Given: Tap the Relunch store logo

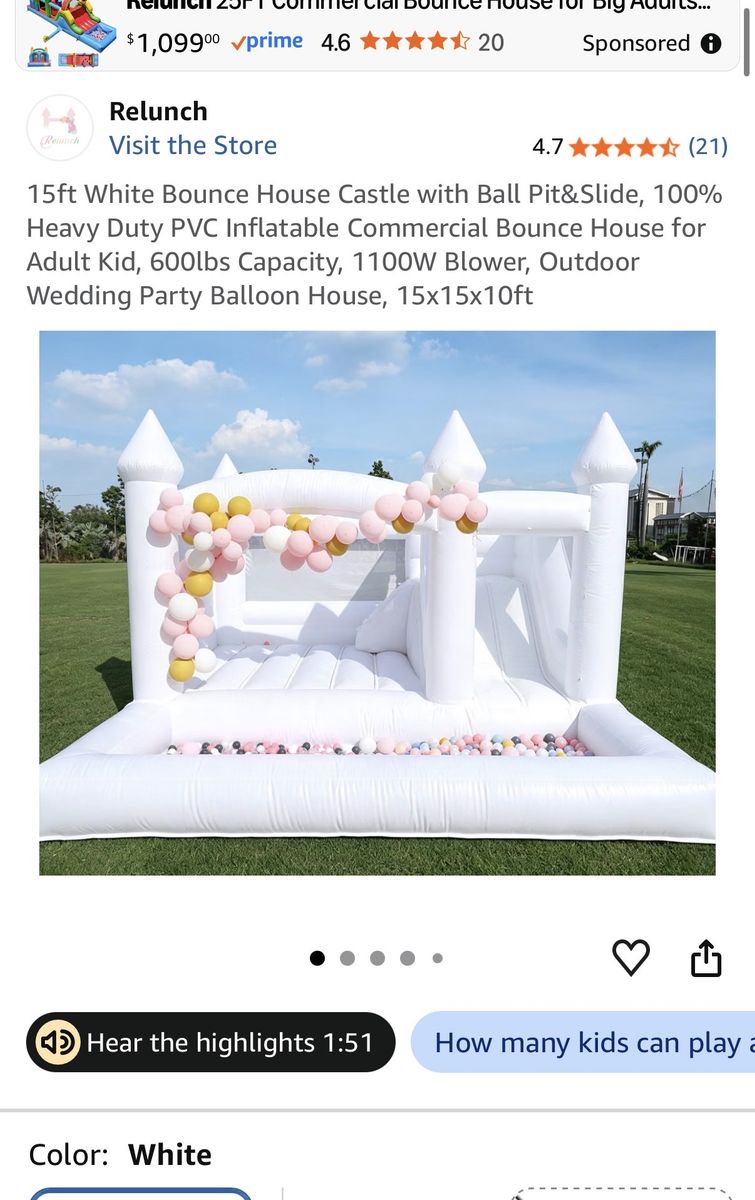Looking at the screenshot, I should [x=60, y=128].
